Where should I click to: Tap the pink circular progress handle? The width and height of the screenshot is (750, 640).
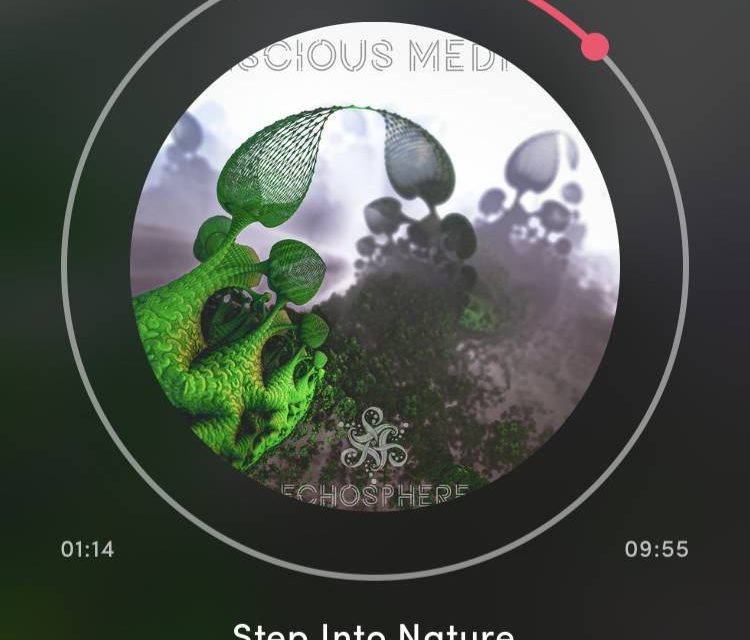595,46
